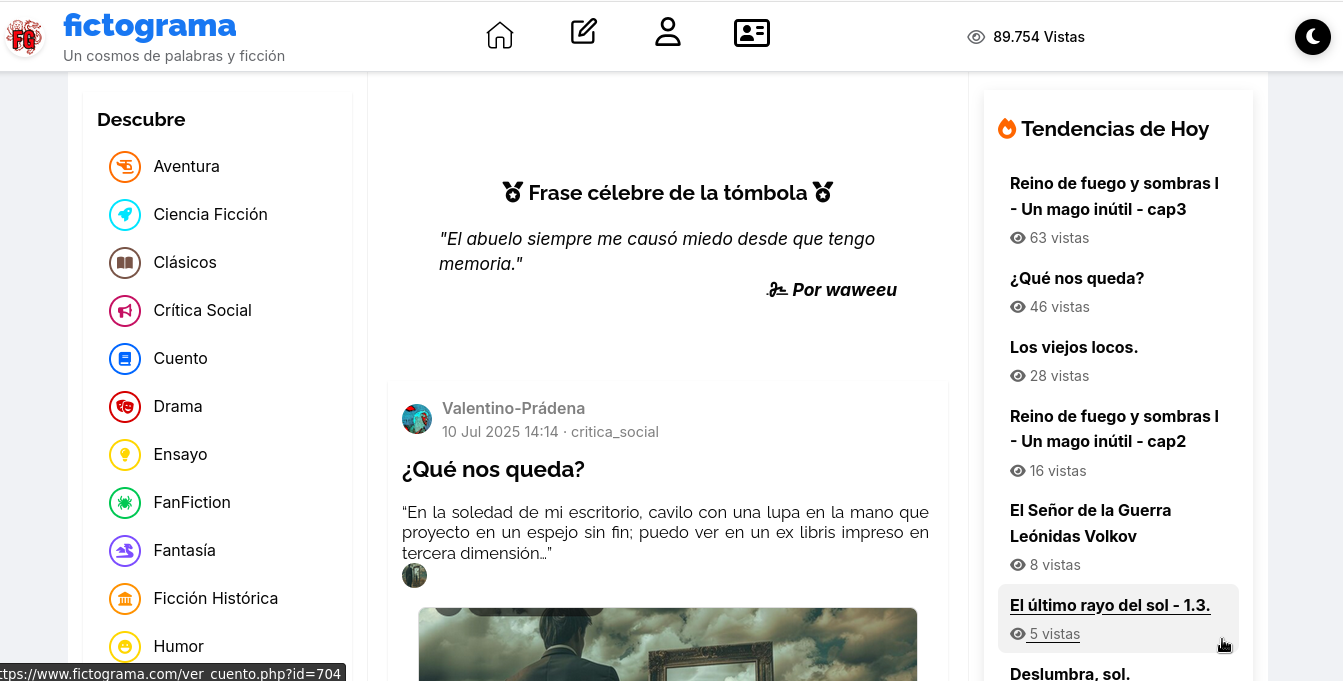Open the Clásicos category

tap(185, 262)
